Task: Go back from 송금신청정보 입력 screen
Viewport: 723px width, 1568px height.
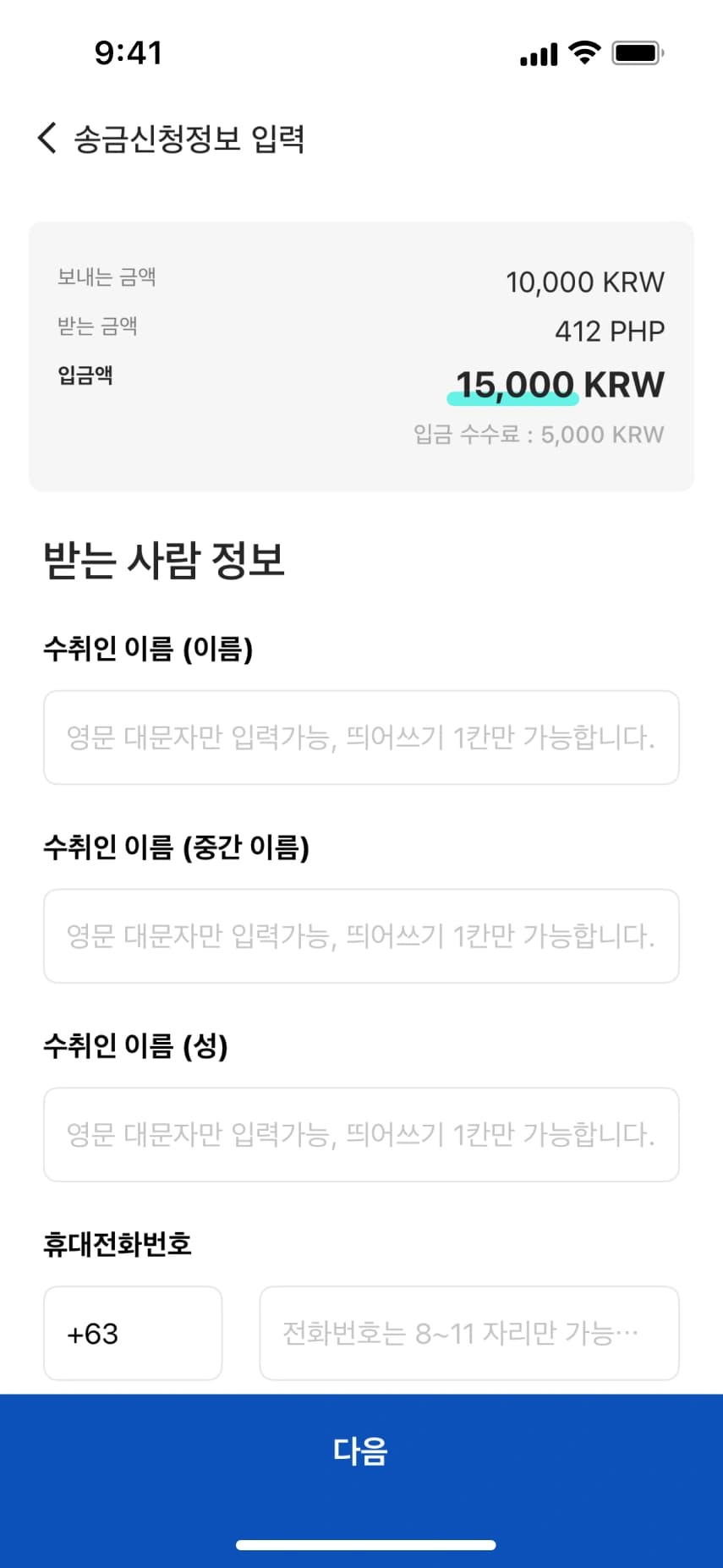Action: 47,138
